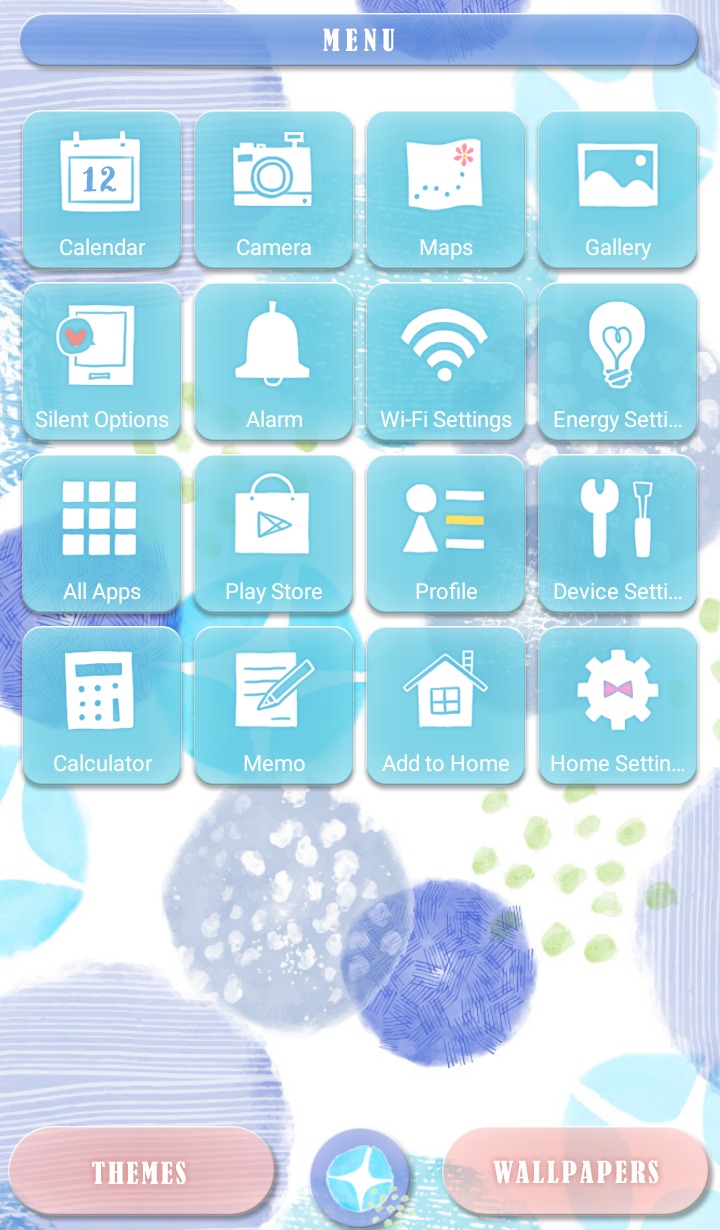Open the Profile tile
Viewport: 720px width, 1230px height.
pyautogui.click(x=446, y=534)
